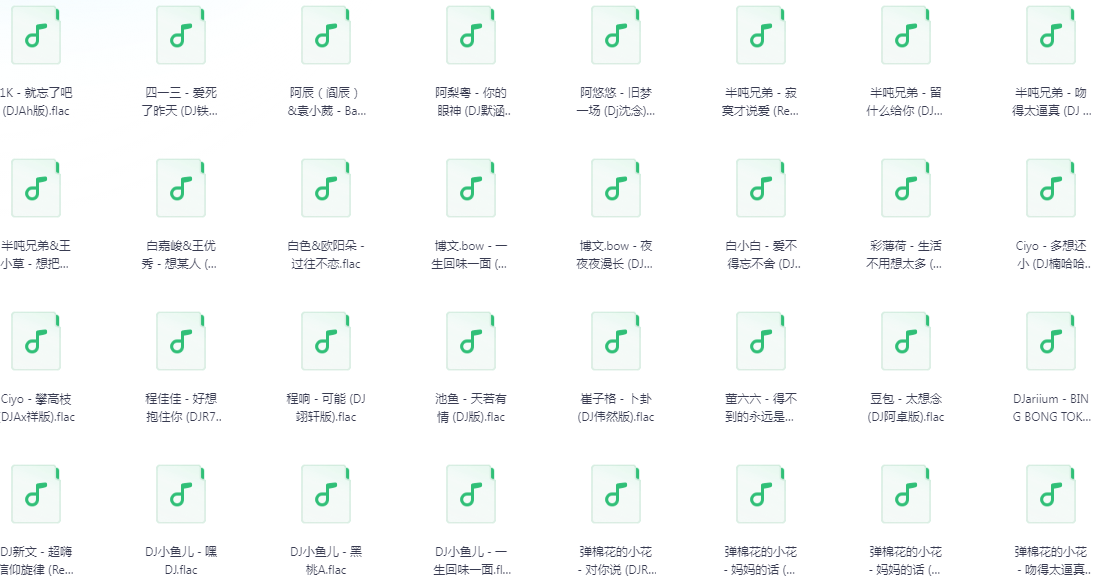The width and height of the screenshot is (1096, 587).
Task: Select 半吨兄弟 - 留什么给你 file
Action: [x=906, y=36]
